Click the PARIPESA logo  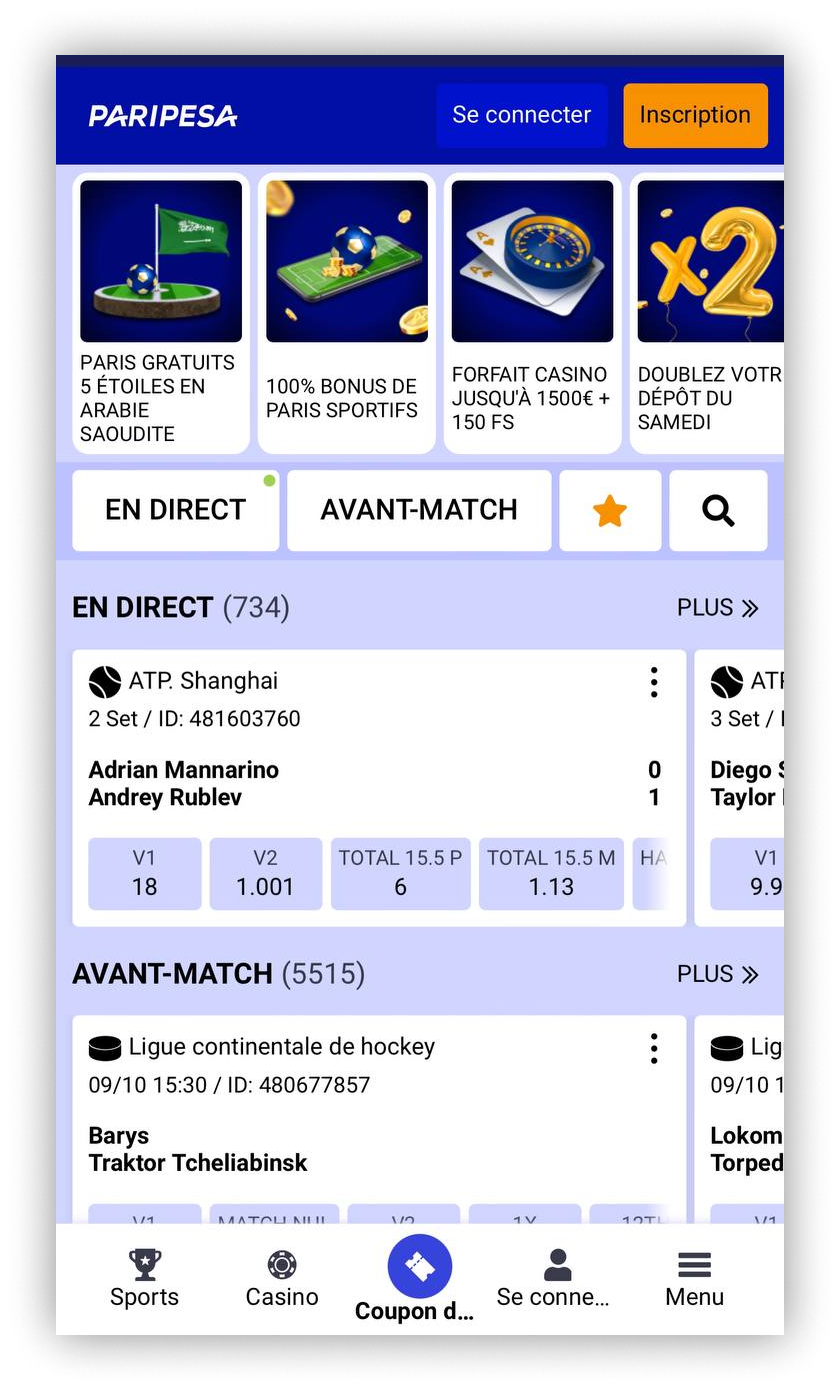point(162,115)
